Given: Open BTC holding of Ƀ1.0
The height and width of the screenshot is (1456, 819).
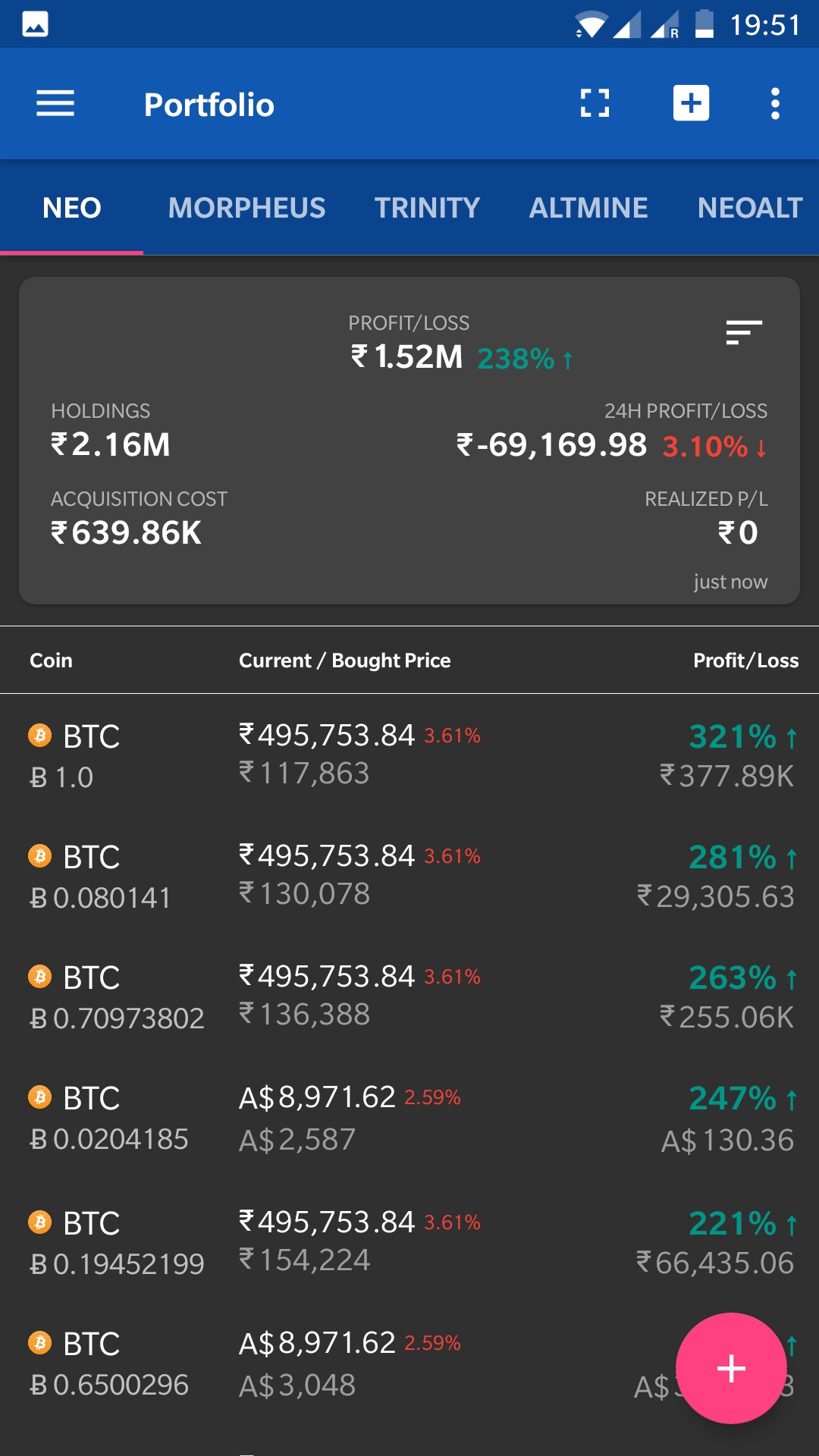Looking at the screenshot, I should coord(409,755).
